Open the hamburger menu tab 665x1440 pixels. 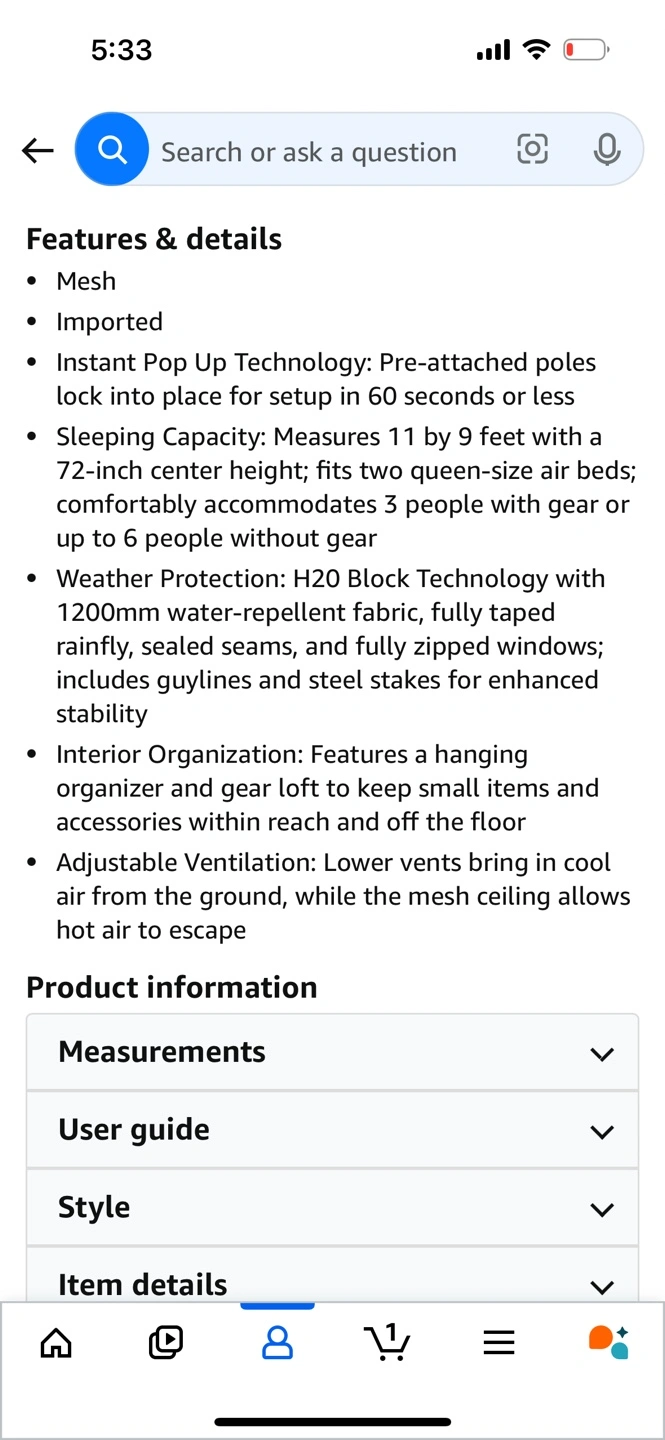pyautogui.click(x=498, y=1342)
